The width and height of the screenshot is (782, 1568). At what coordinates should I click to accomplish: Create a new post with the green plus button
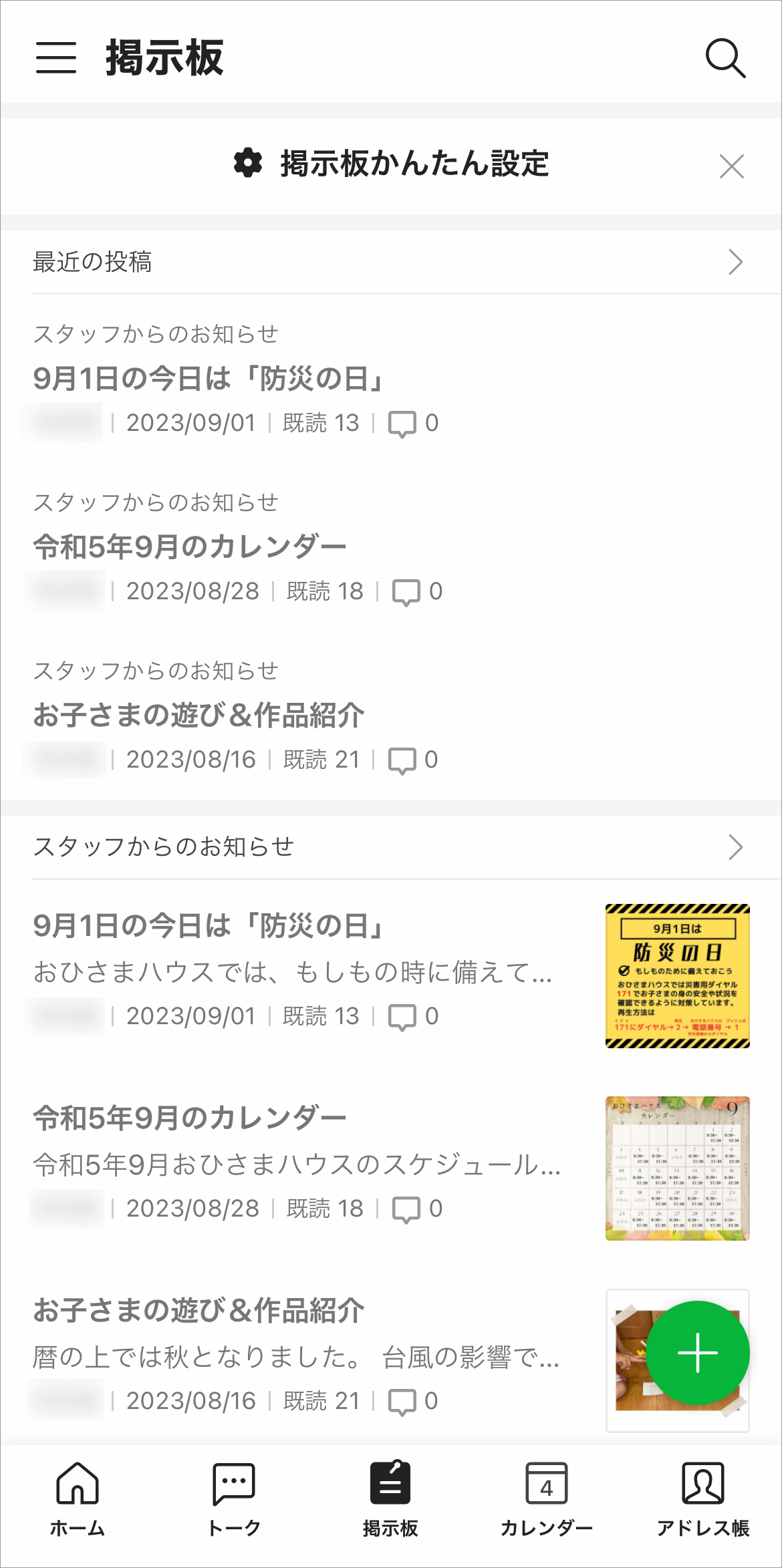click(x=698, y=1353)
